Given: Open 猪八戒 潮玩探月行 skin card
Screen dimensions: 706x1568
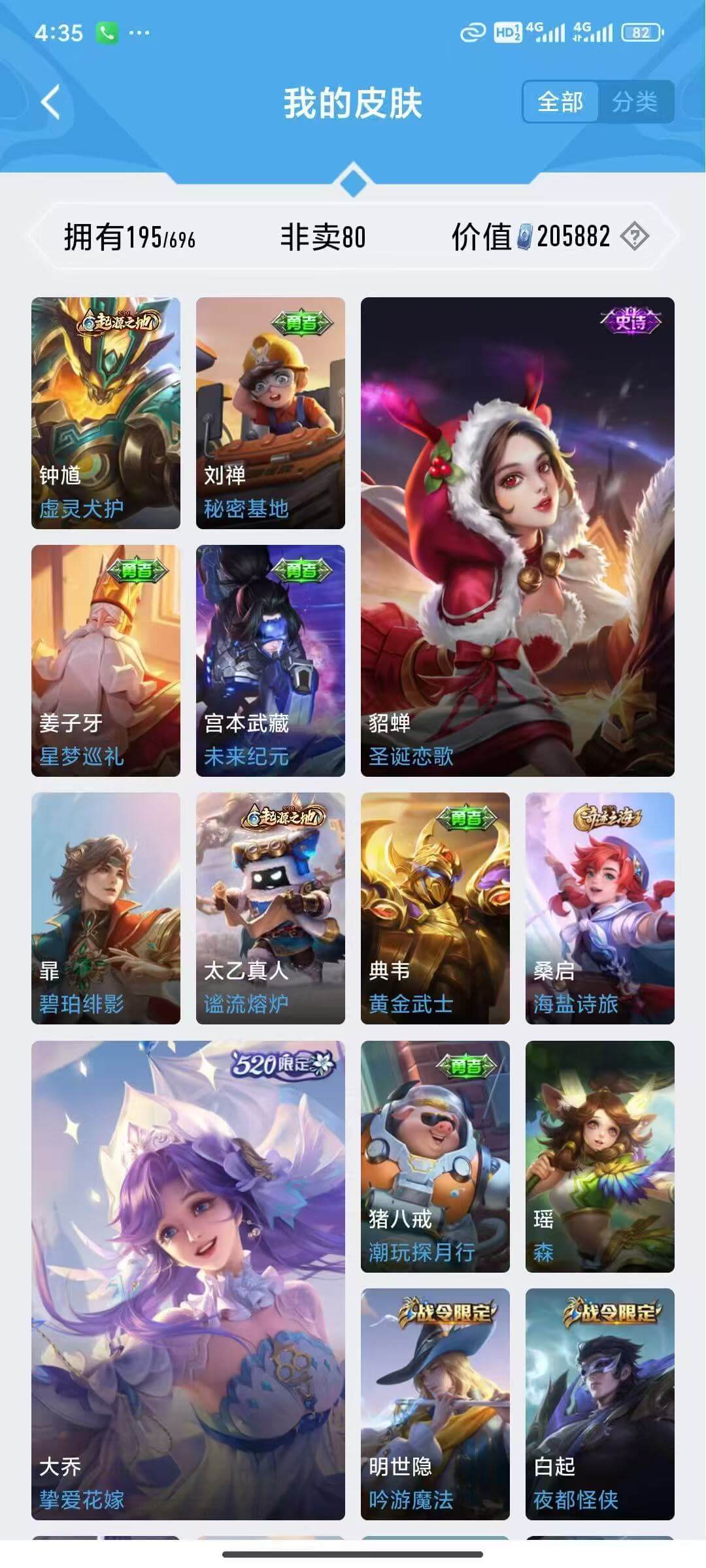Looking at the screenshot, I should coord(435,1156).
